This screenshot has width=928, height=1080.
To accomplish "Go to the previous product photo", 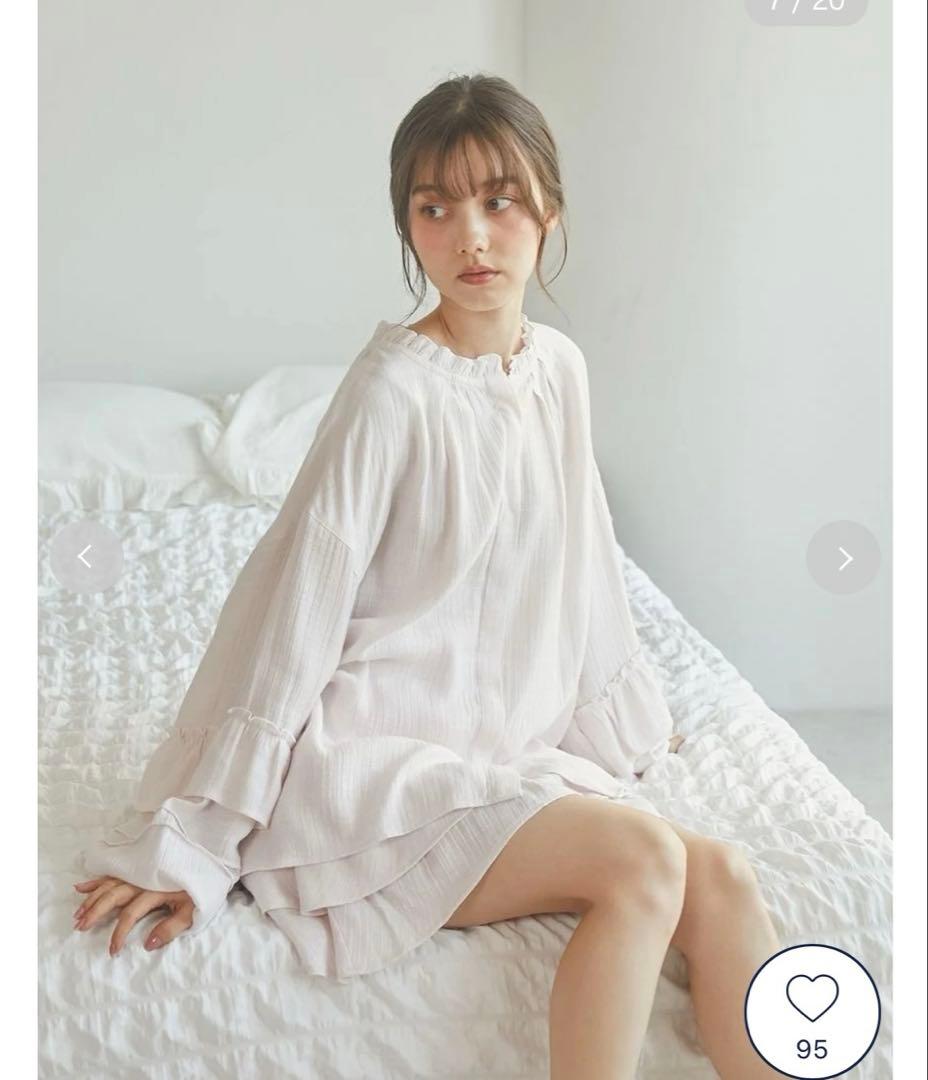I will [86, 557].
